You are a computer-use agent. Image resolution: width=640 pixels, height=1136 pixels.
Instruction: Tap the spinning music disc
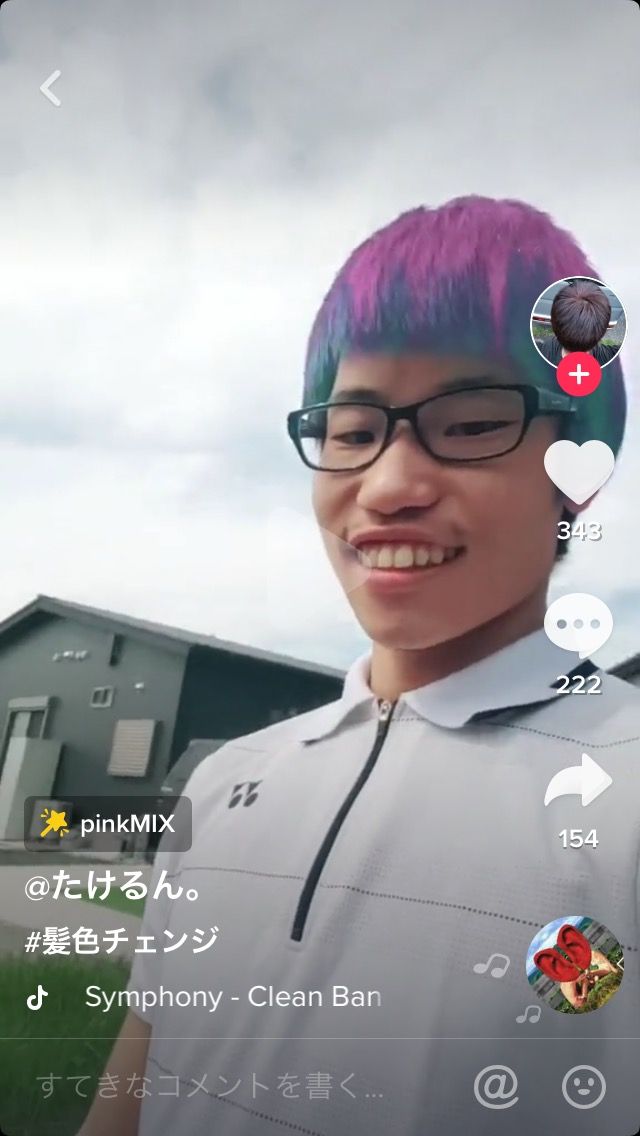[575, 964]
